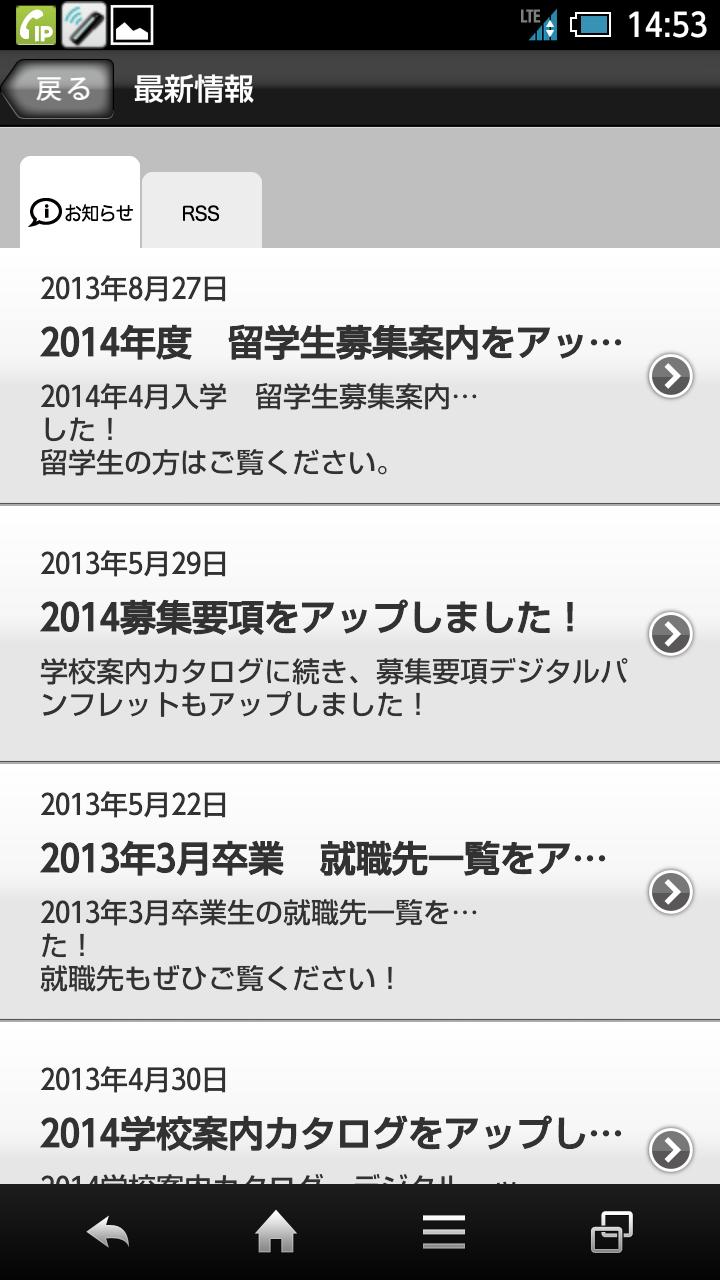Go back with the system back key

click(x=108, y=1232)
